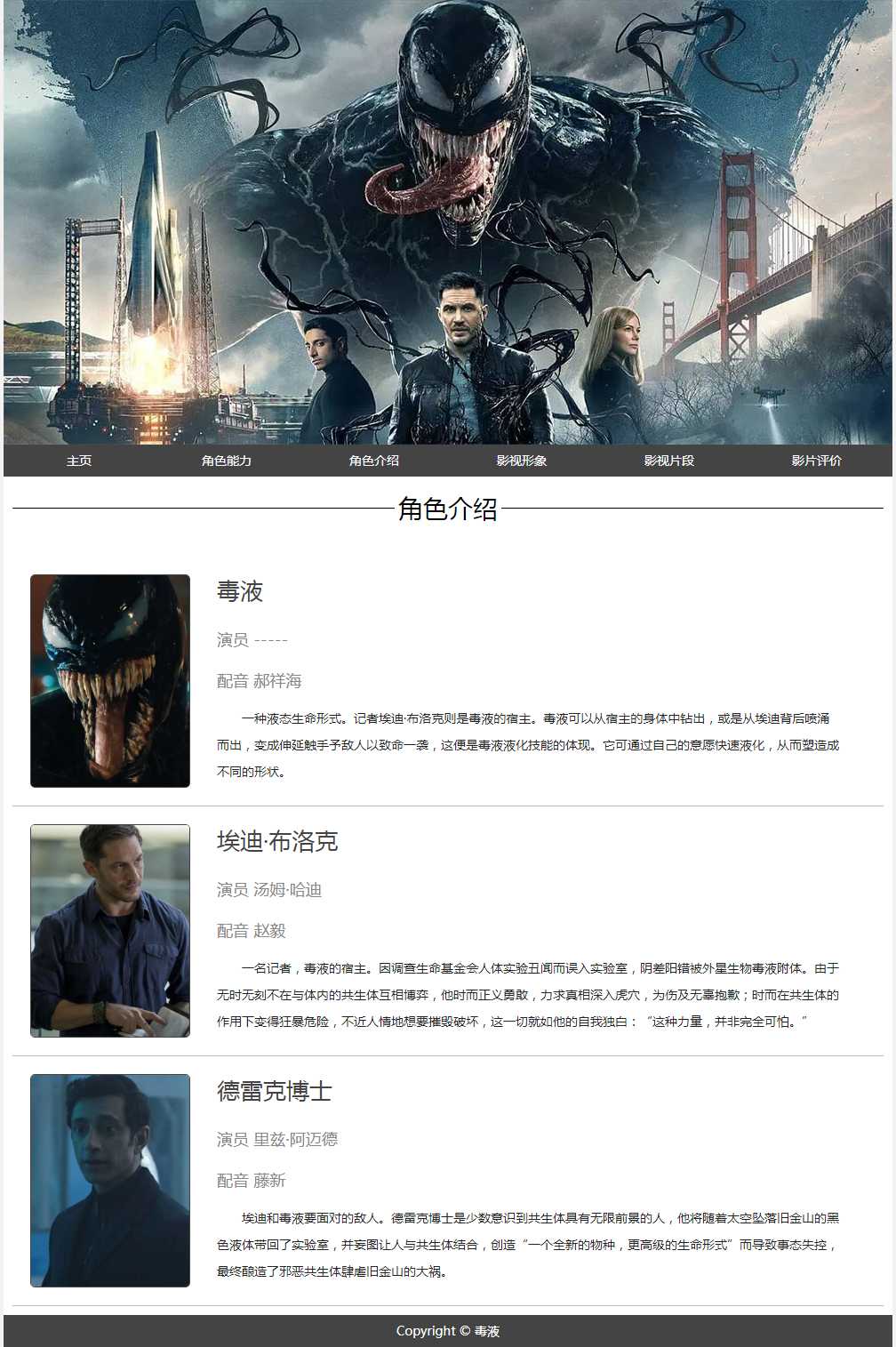Open the 角色能力 section
The image size is (896, 1347).
[227, 461]
